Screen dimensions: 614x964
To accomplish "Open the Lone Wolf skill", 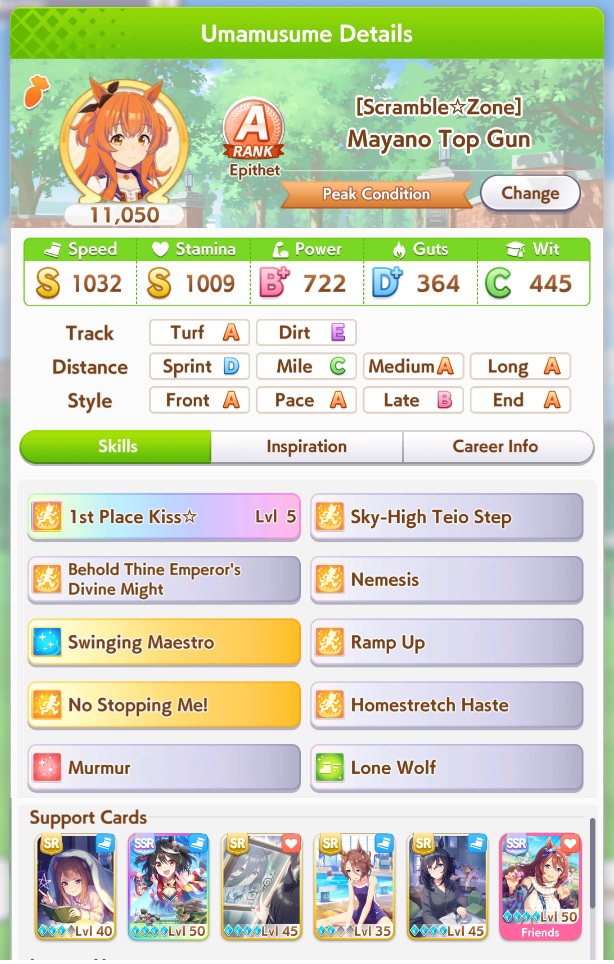I will tap(446, 768).
